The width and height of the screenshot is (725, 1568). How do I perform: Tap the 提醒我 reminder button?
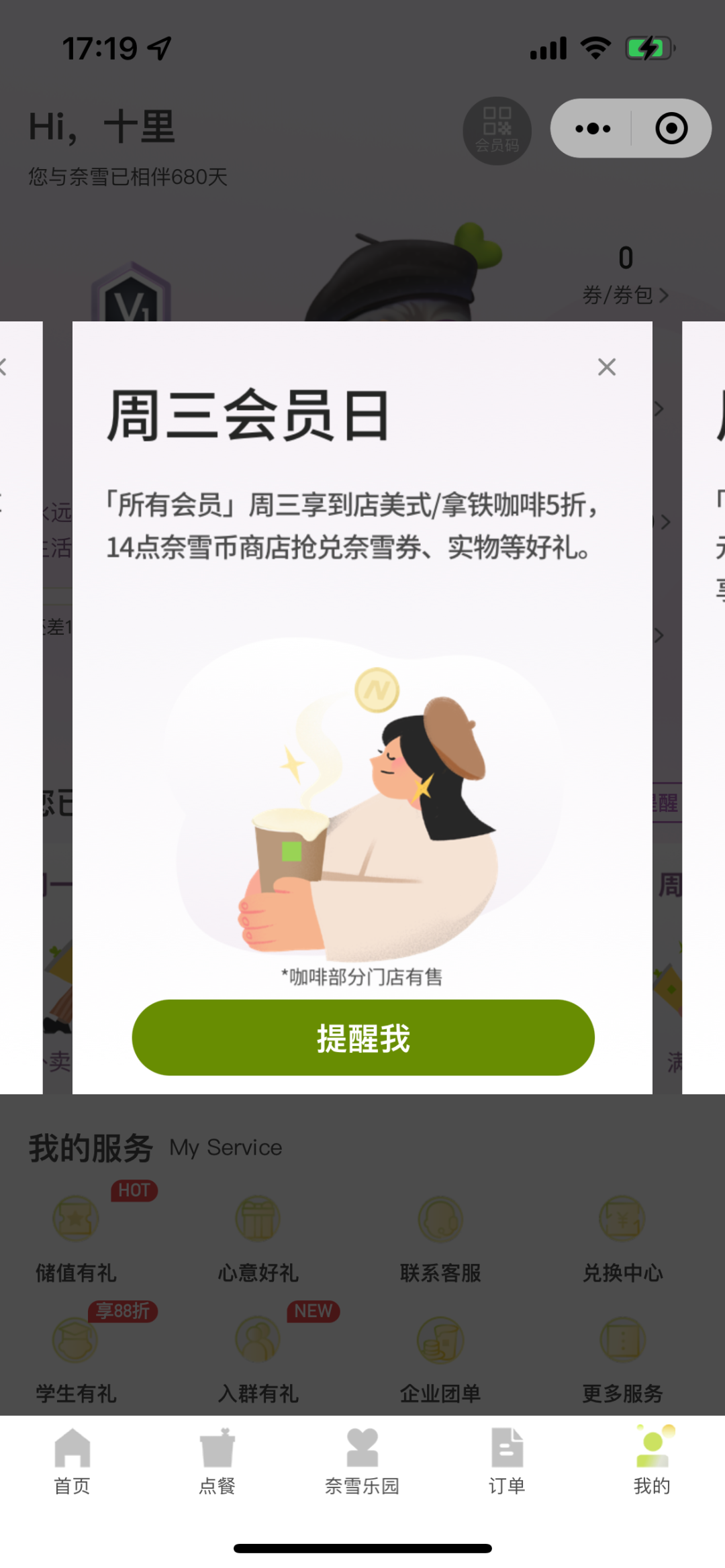tap(362, 1038)
